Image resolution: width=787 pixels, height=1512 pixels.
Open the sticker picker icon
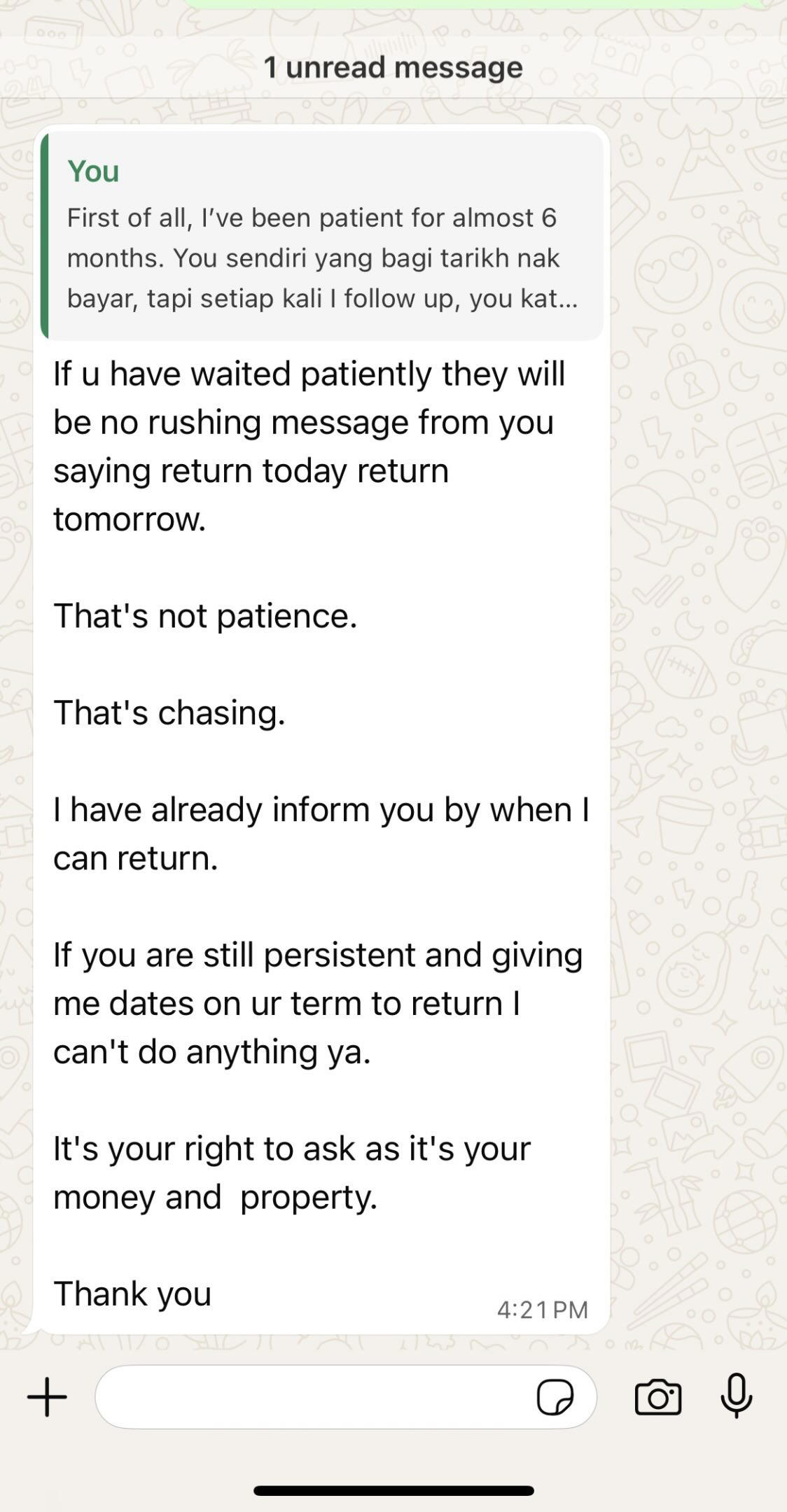point(555,1397)
